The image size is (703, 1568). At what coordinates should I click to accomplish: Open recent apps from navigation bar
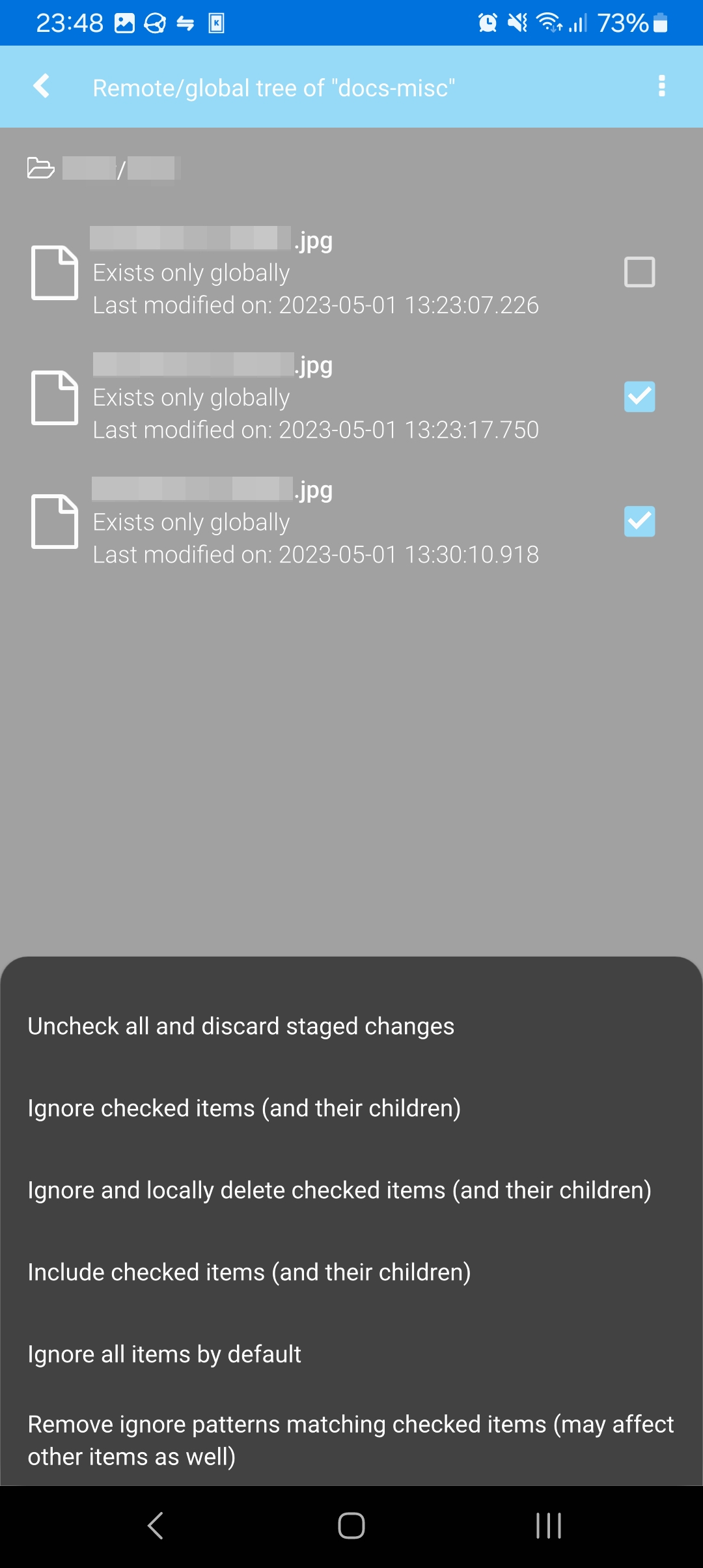pyautogui.click(x=548, y=1525)
